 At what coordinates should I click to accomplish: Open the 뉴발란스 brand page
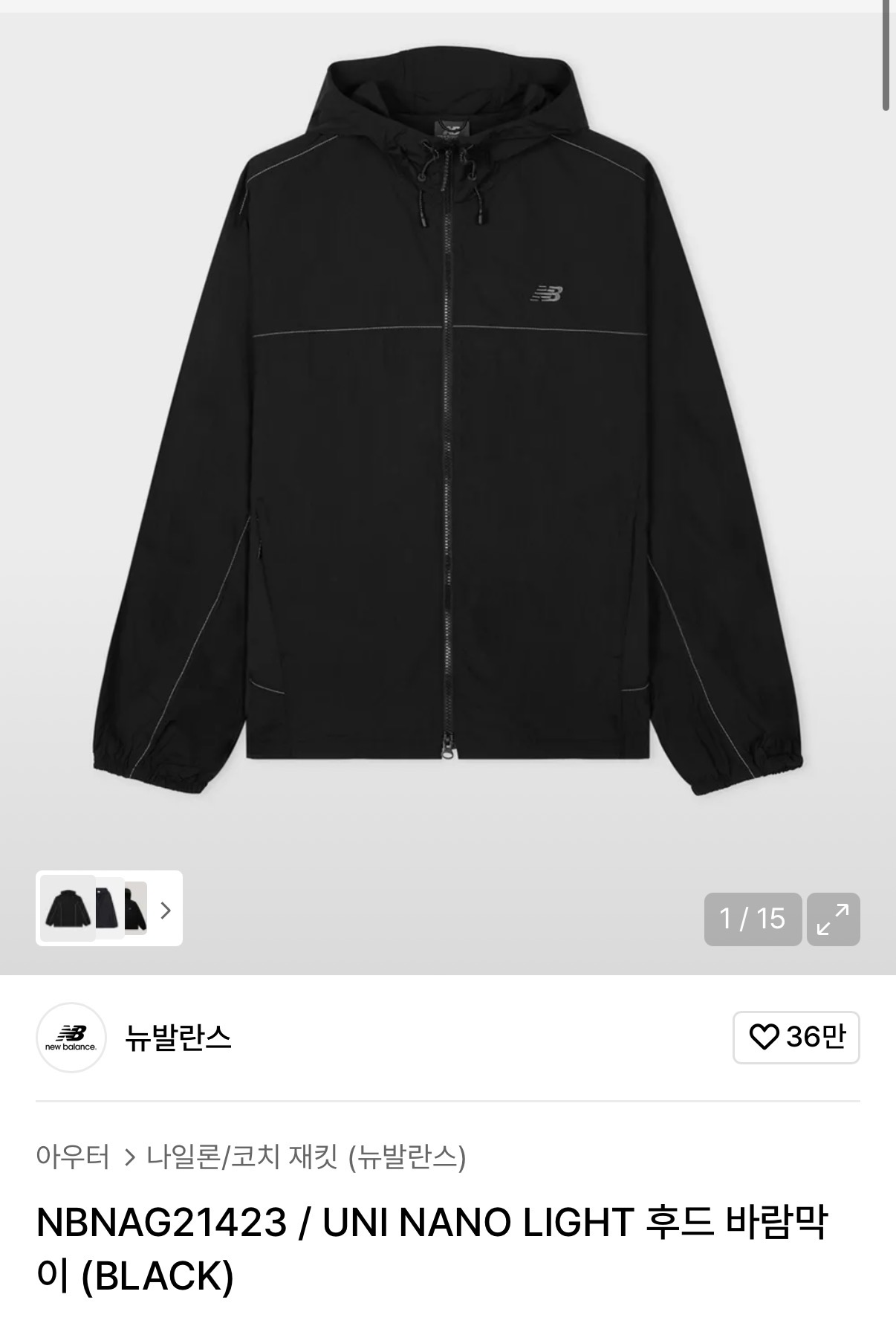pos(178,1037)
